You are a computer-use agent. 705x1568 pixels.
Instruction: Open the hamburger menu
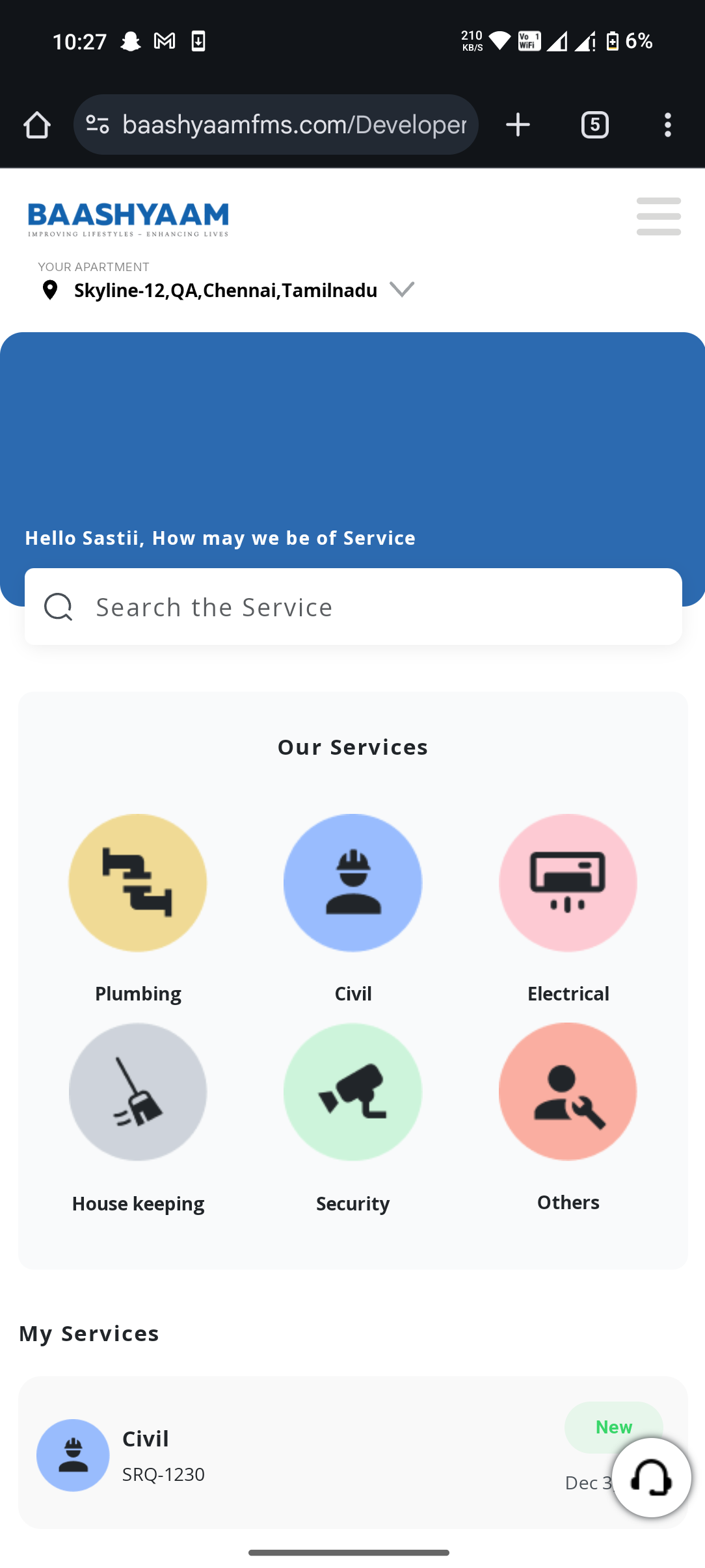click(x=658, y=216)
